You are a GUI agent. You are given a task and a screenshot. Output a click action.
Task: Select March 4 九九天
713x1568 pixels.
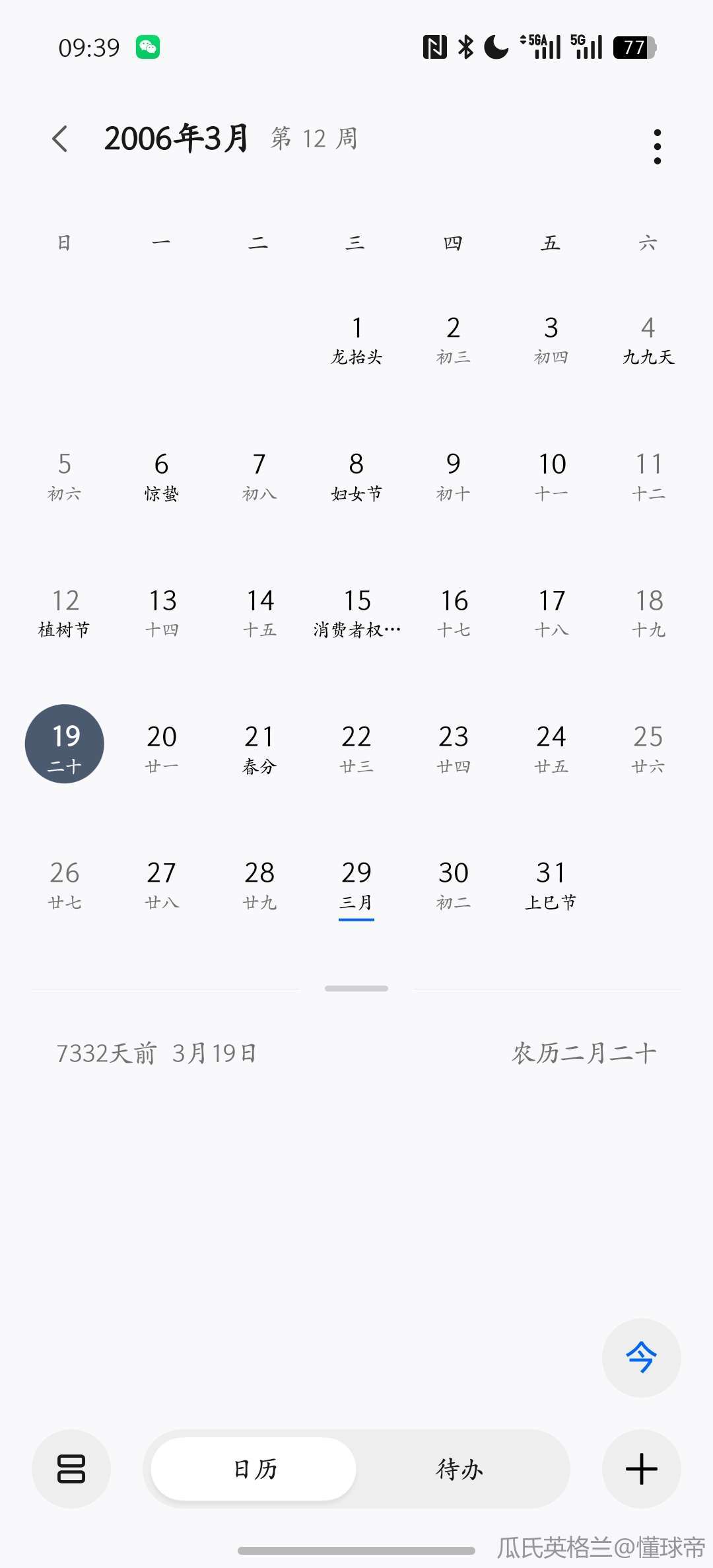tap(648, 339)
